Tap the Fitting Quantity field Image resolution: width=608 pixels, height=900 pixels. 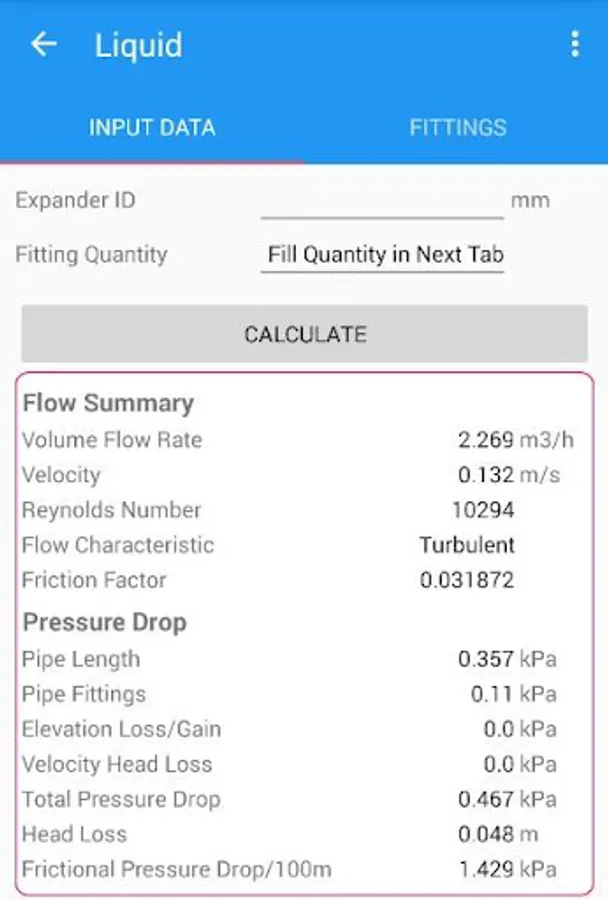pos(385,255)
